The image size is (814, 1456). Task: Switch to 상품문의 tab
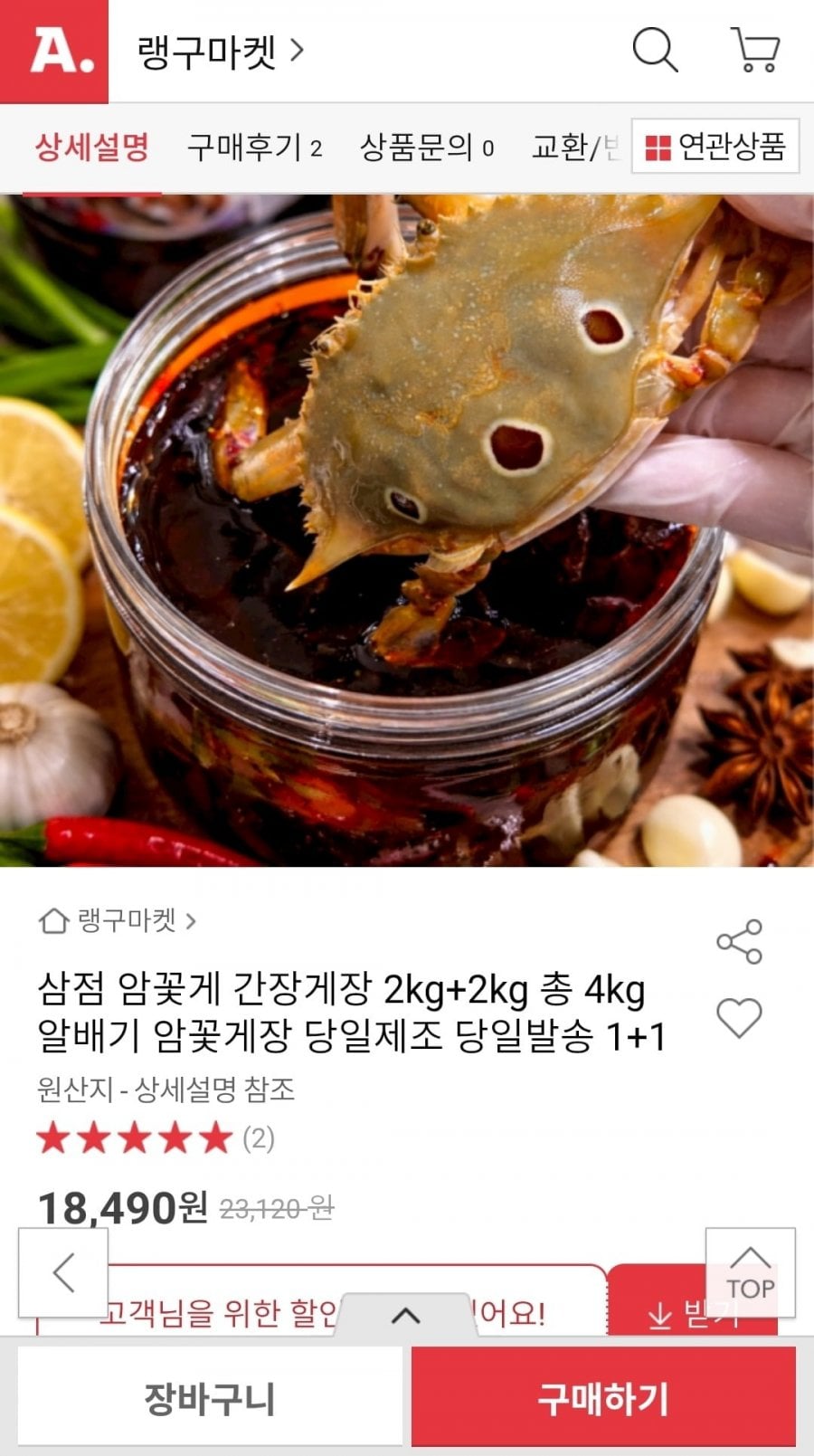coord(427,147)
